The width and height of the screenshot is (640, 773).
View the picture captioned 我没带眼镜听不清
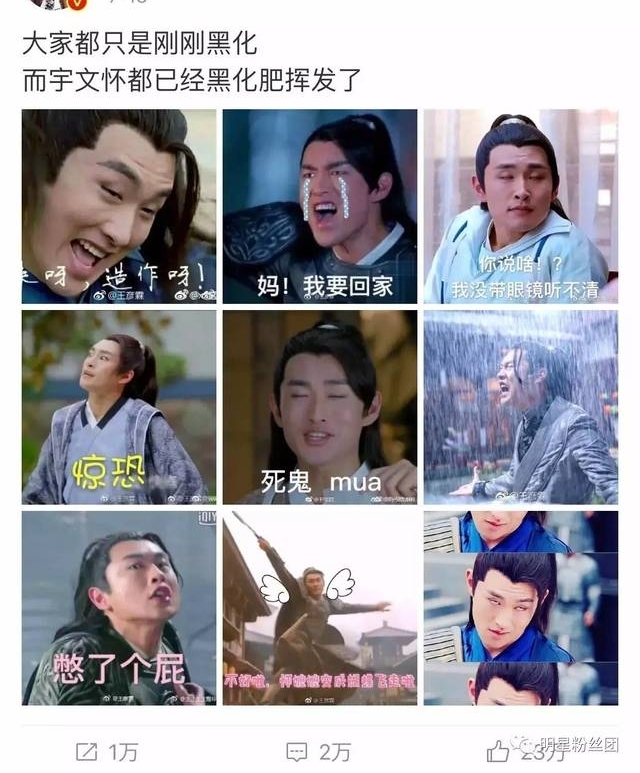[x=520, y=206]
